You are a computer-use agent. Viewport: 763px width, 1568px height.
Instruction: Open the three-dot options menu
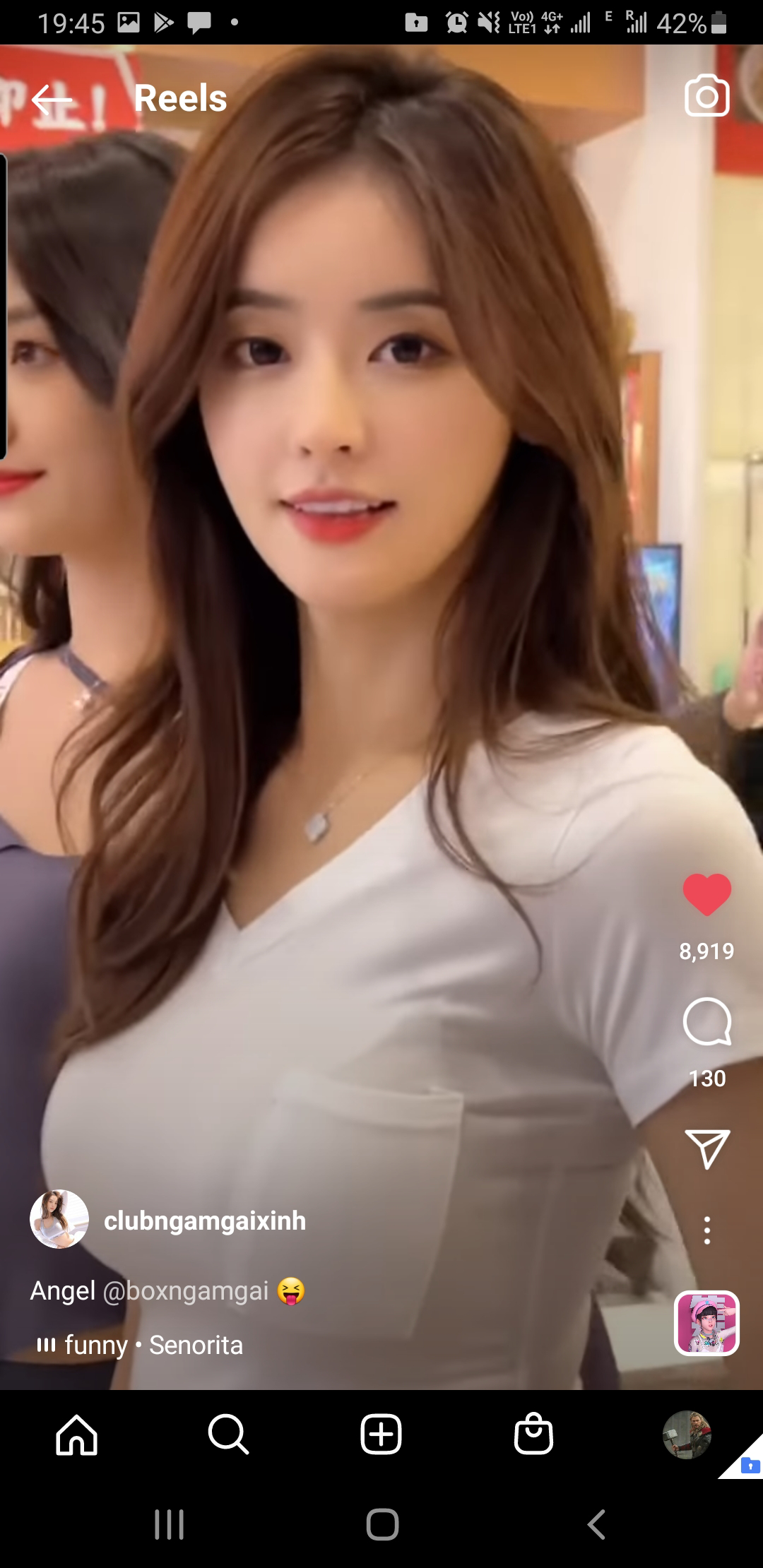[x=706, y=1230]
